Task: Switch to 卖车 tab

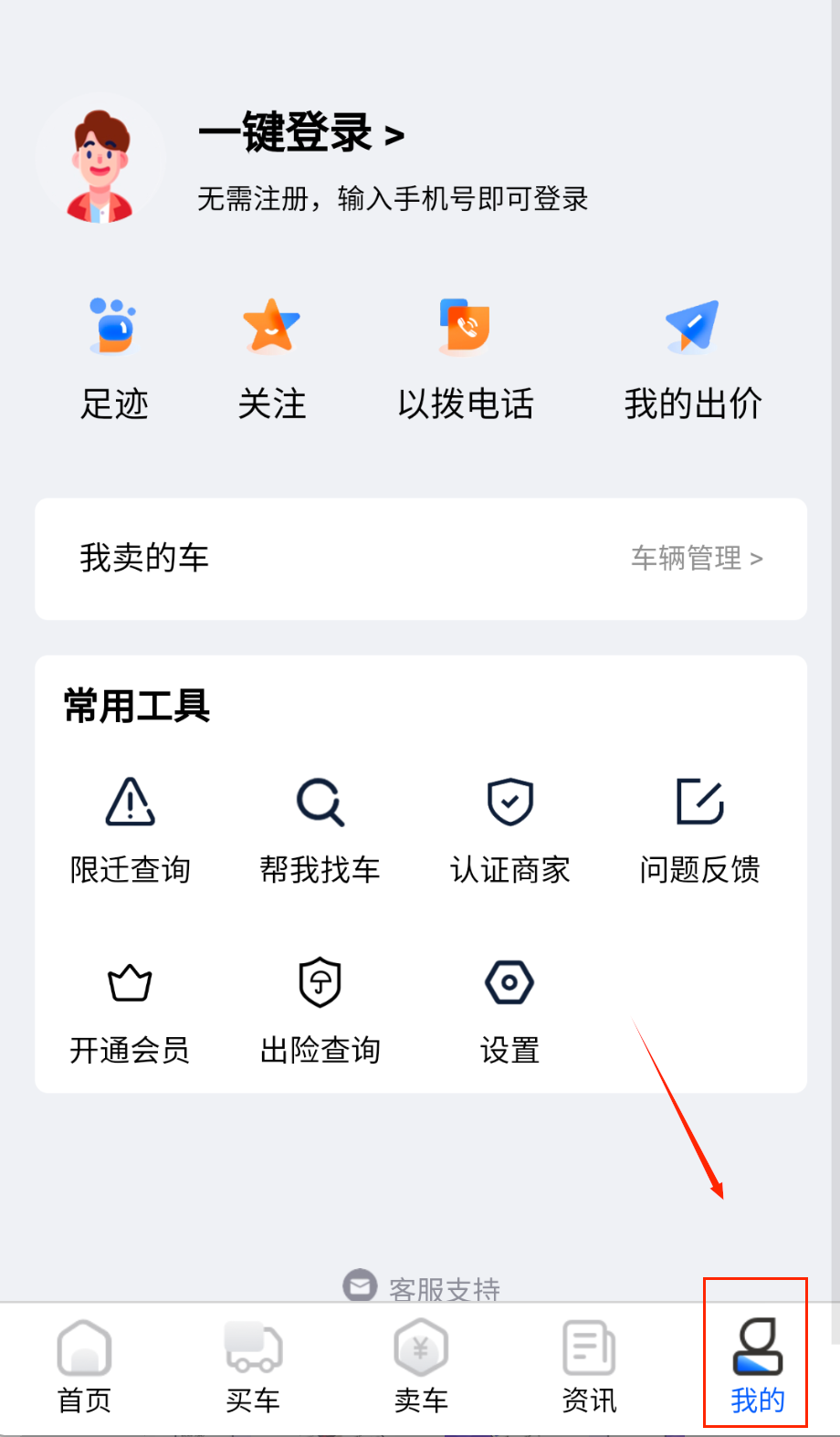Action: pos(421,1366)
